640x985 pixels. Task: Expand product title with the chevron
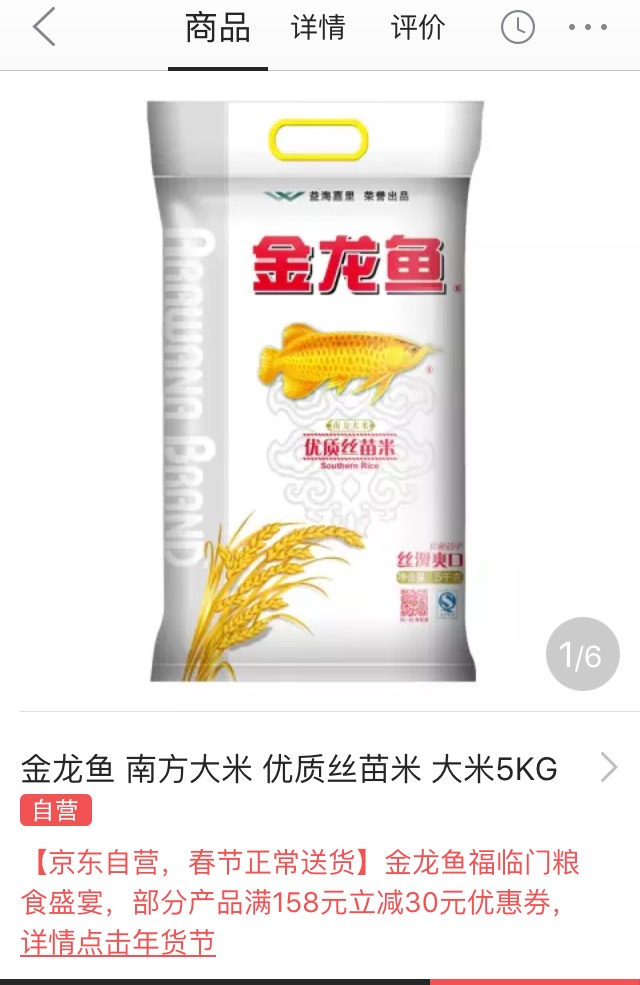click(608, 768)
